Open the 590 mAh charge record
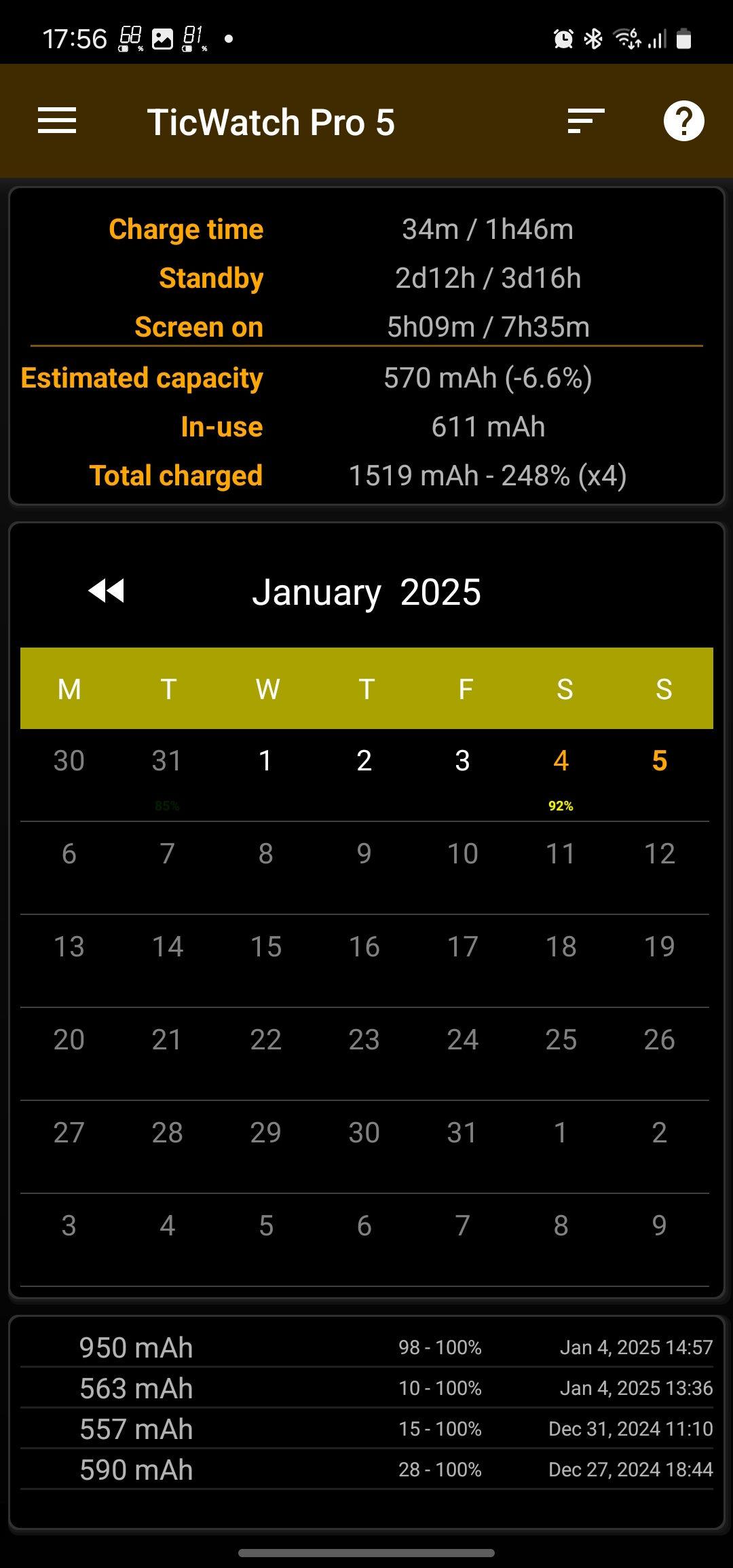This screenshot has width=733, height=1568. click(366, 1470)
